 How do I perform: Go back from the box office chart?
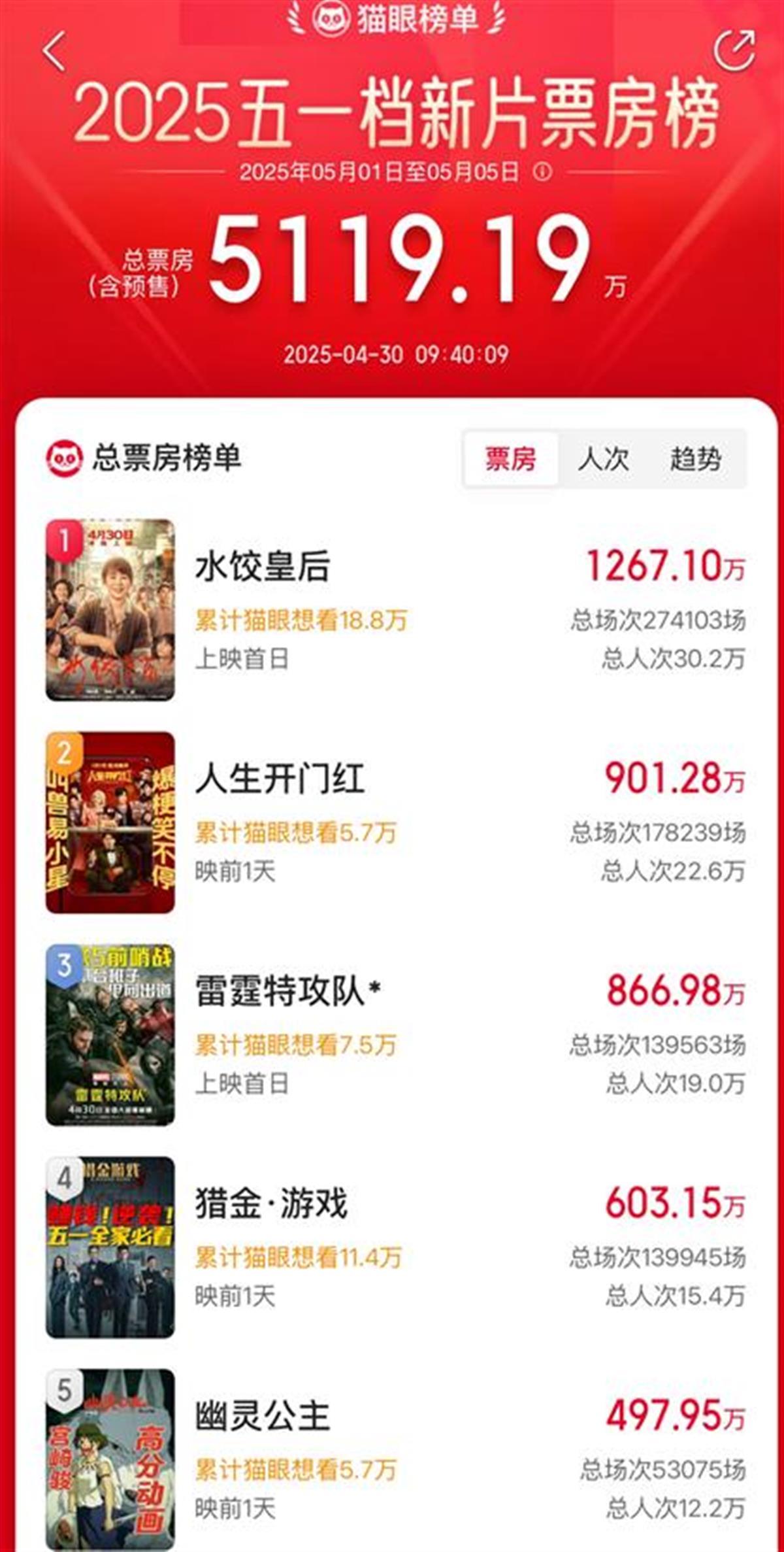click(x=55, y=51)
